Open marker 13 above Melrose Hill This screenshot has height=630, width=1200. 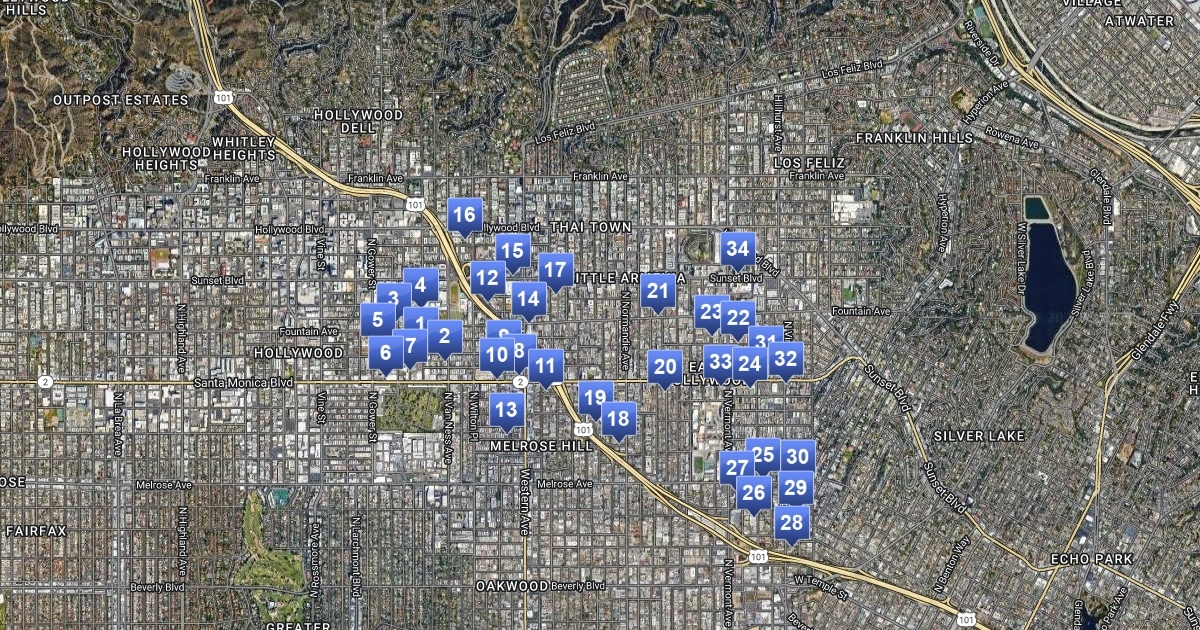click(x=507, y=409)
